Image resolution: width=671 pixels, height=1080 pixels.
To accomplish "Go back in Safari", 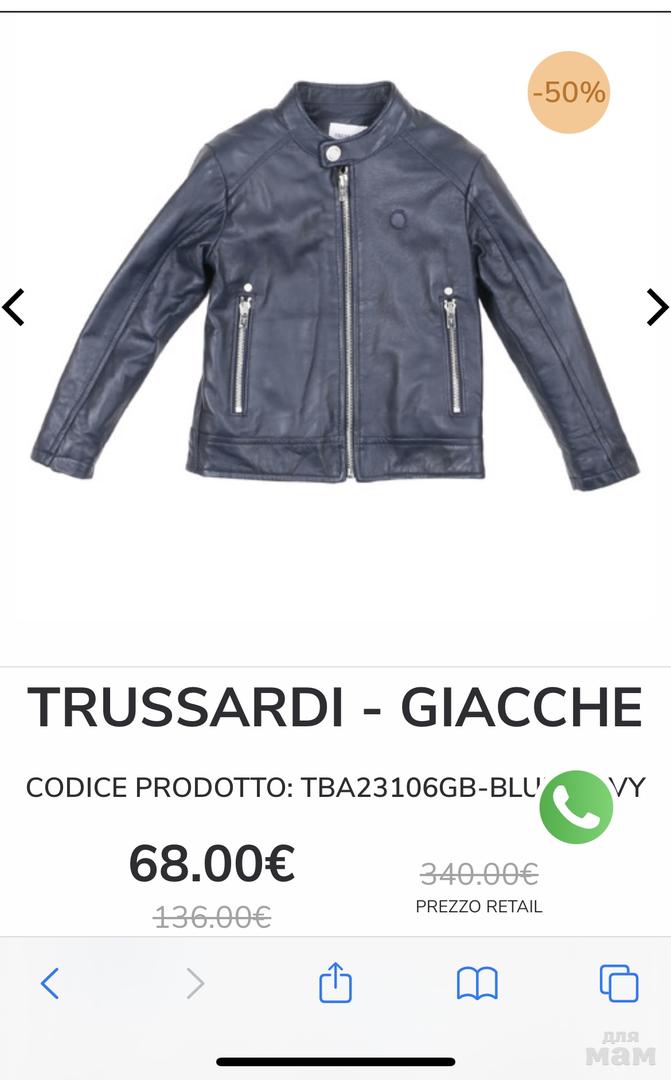I will coord(50,983).
